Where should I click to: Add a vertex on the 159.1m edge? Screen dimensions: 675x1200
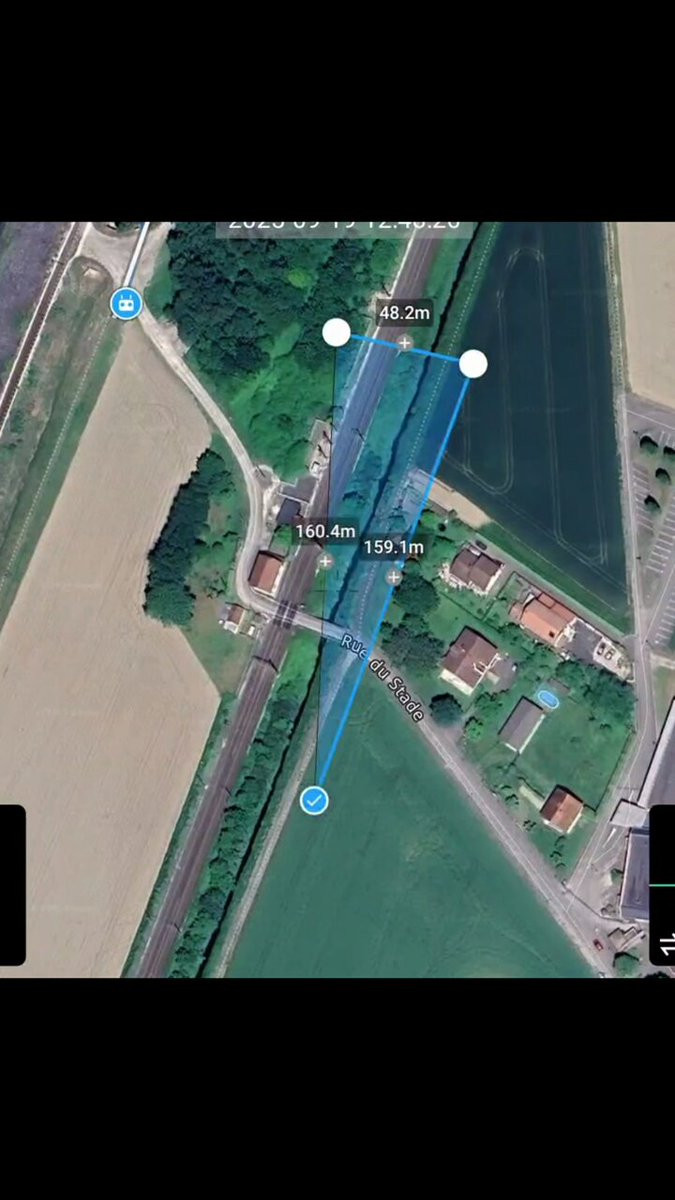(x=394, y=577)
